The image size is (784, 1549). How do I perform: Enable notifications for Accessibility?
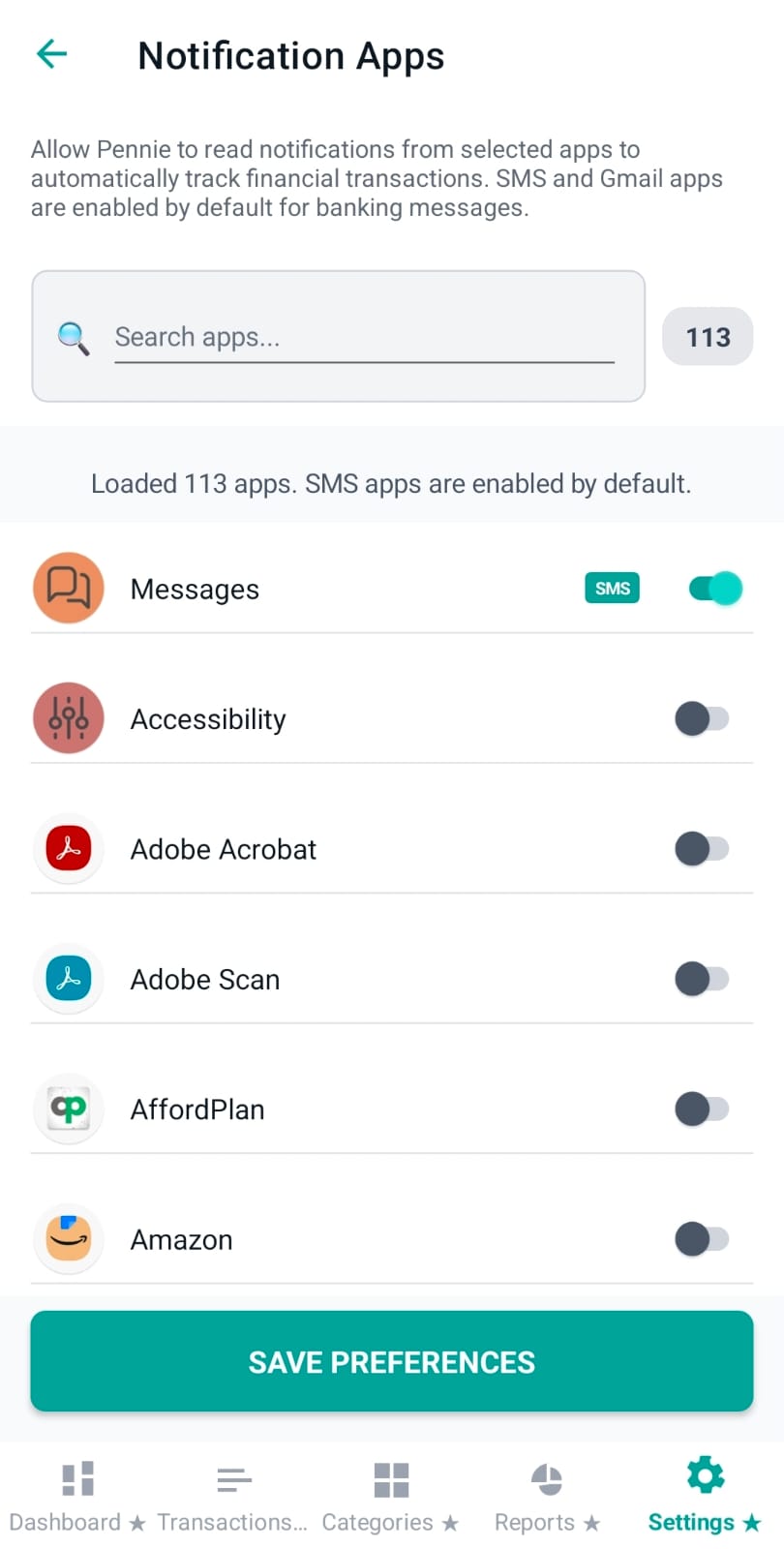702,718
